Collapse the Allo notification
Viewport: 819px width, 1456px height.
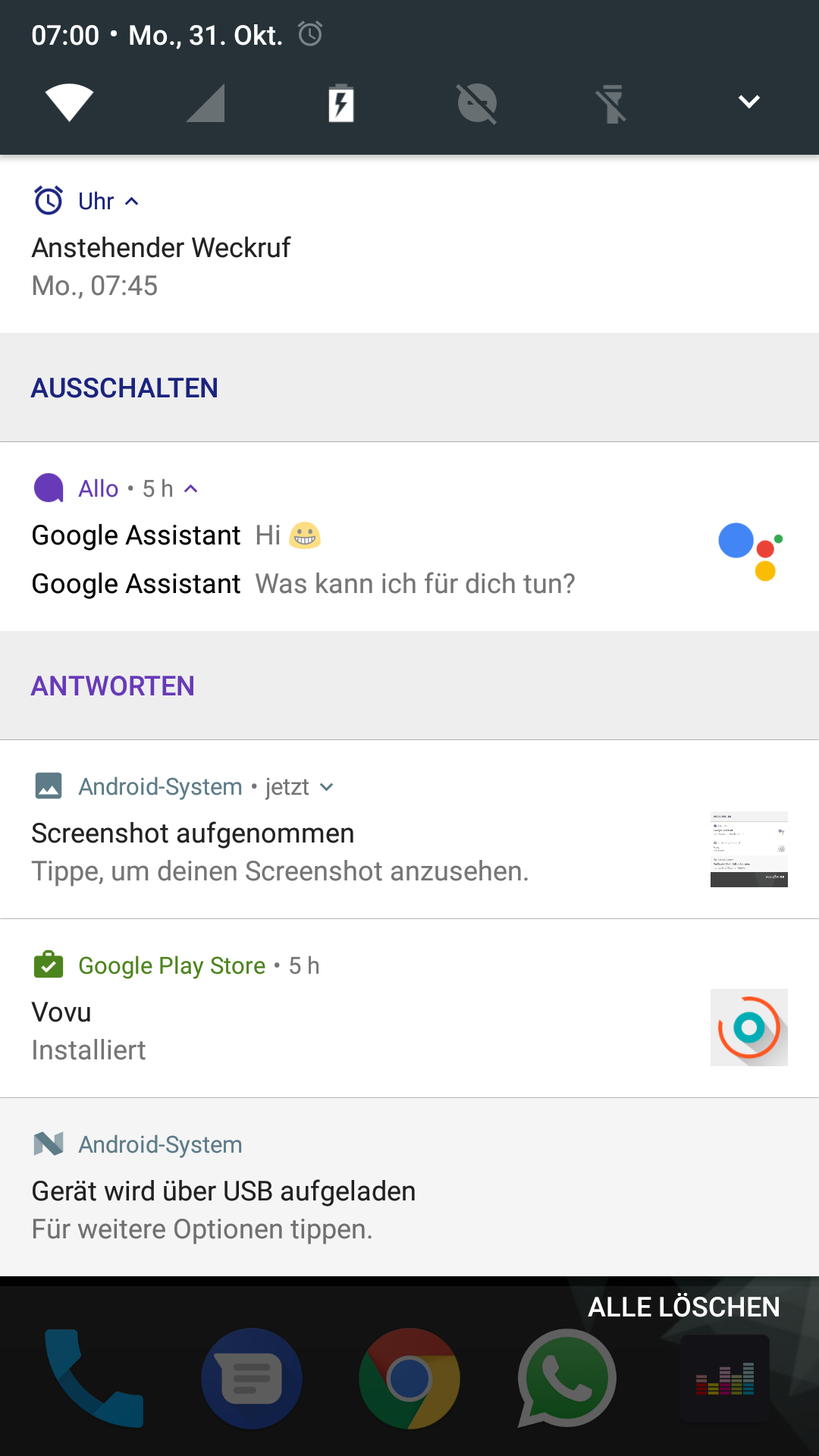191,489
